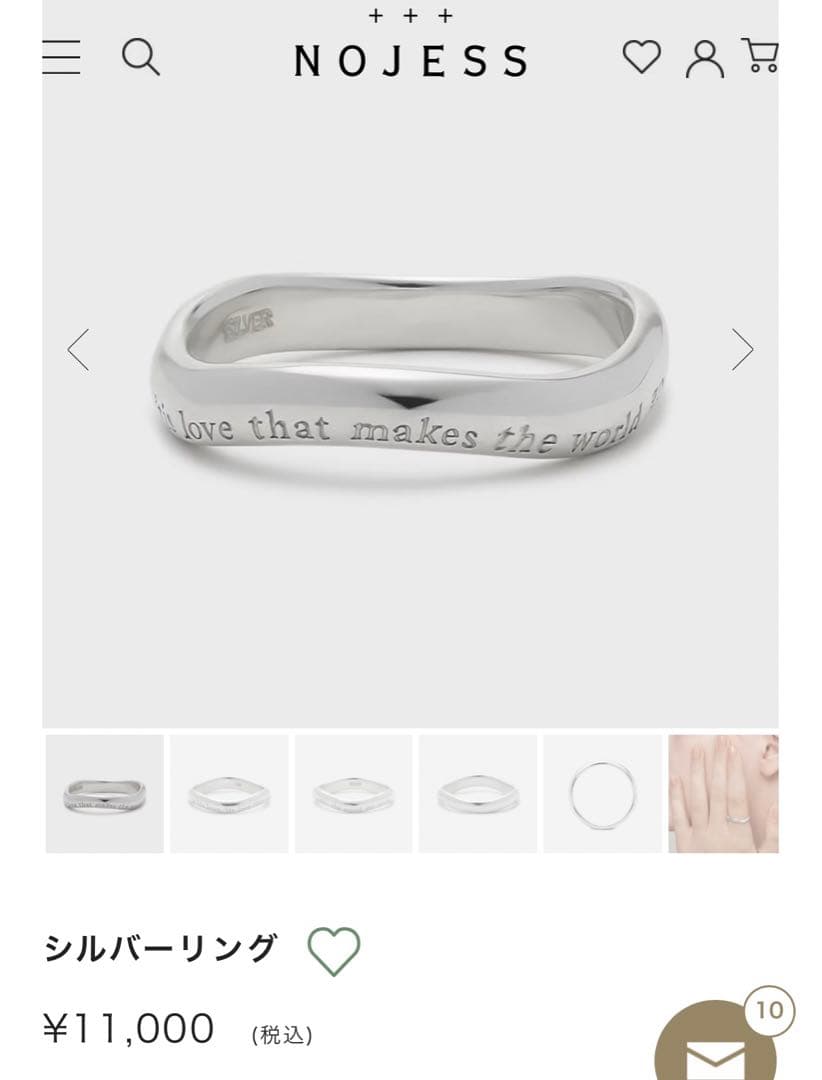View the top-down ring circle thumbnail

click(x=602, y=794)
